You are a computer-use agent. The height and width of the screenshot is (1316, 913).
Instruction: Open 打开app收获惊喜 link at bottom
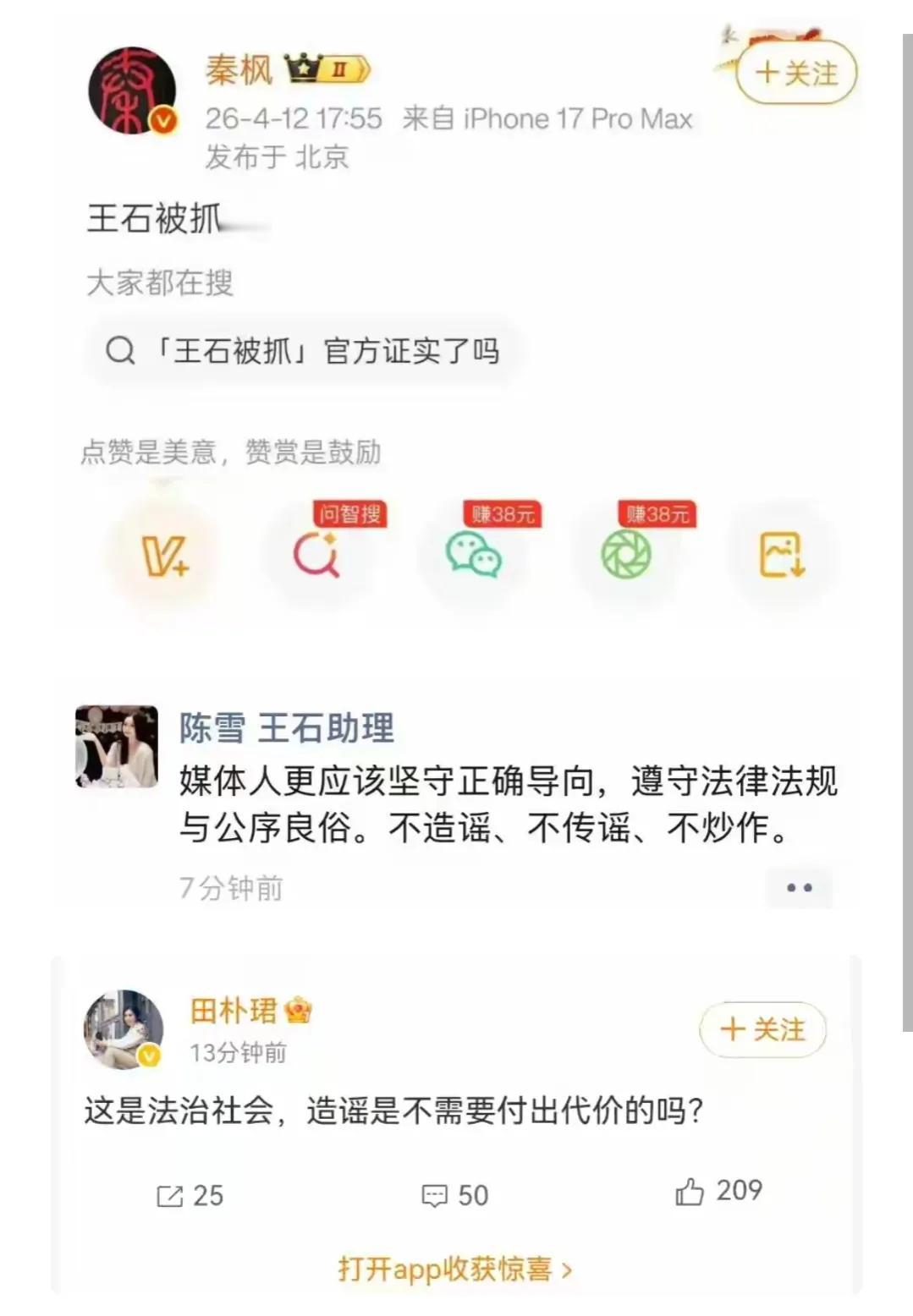(x=446, y=1269)
